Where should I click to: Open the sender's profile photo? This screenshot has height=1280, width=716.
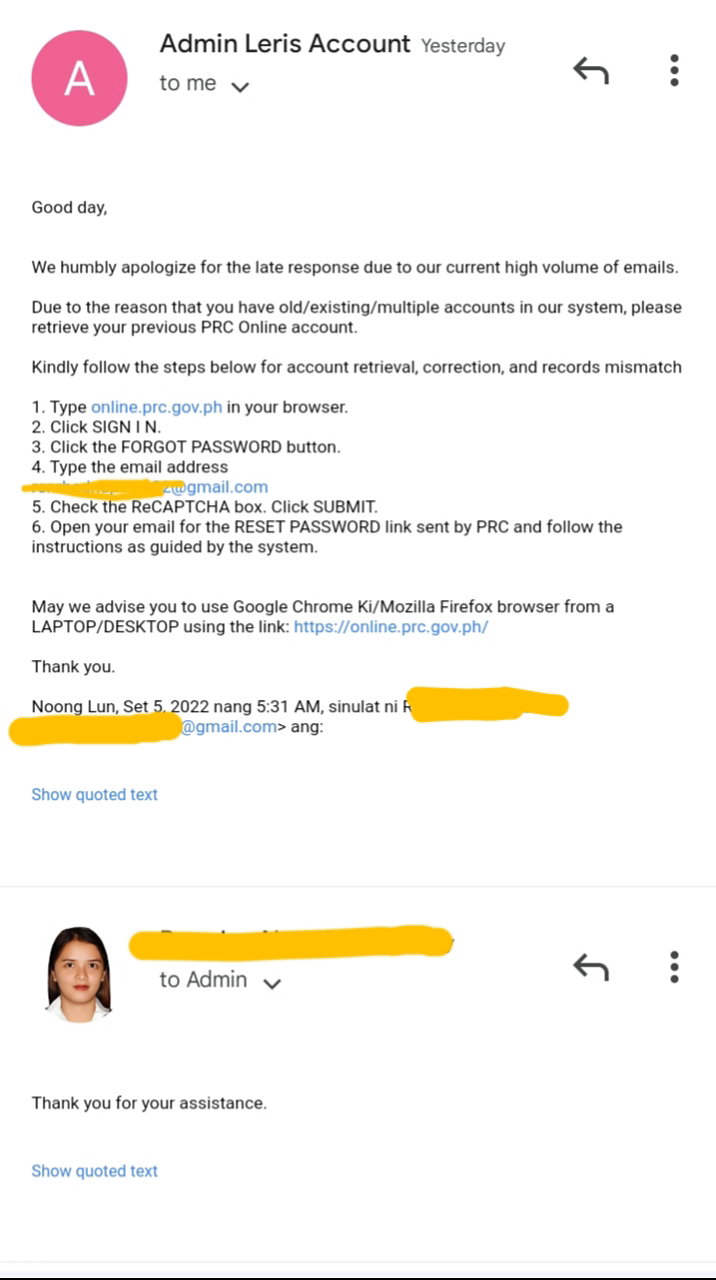[79, 973]
